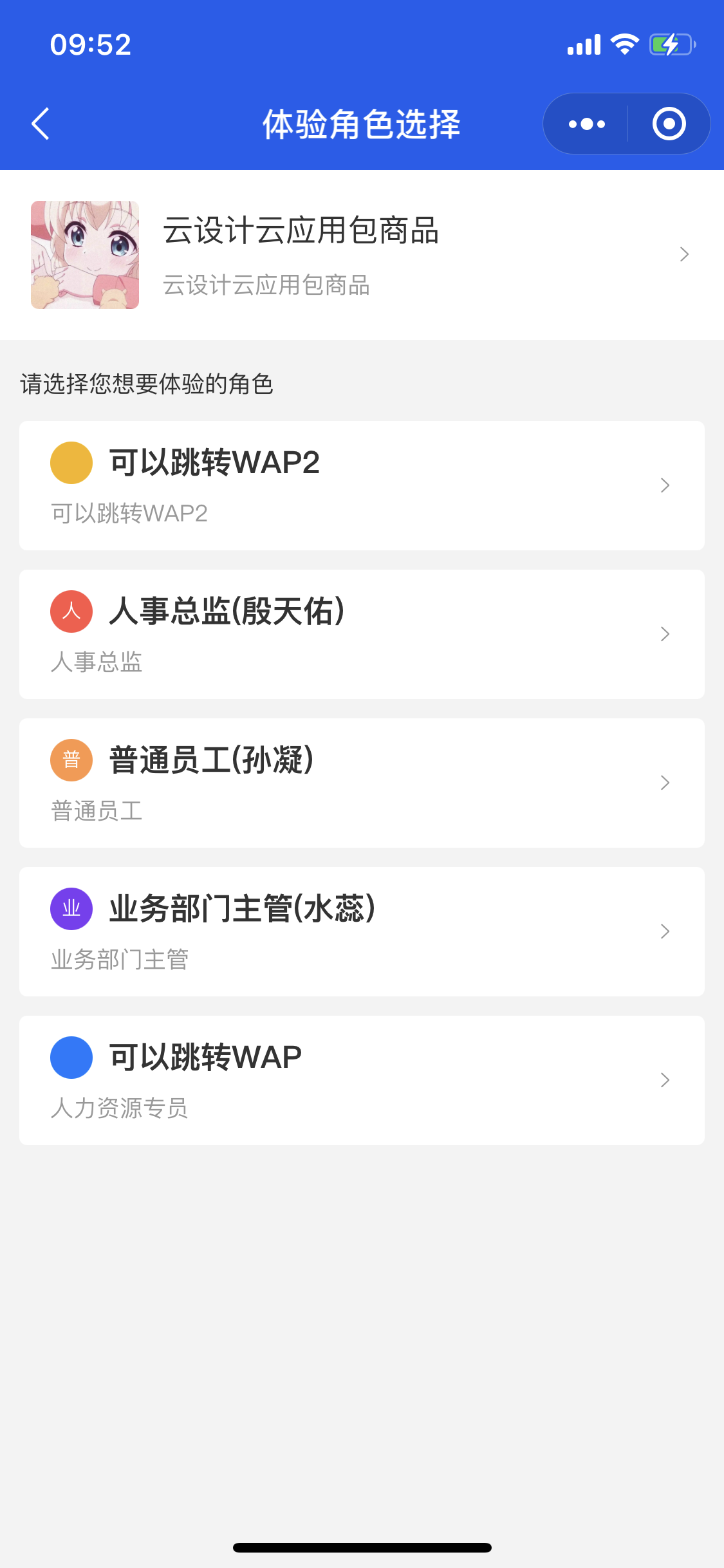Close the mini program via the circle icon
Image resolution: width=724 pixels, height=1568 pixels.
coord(669,124)
